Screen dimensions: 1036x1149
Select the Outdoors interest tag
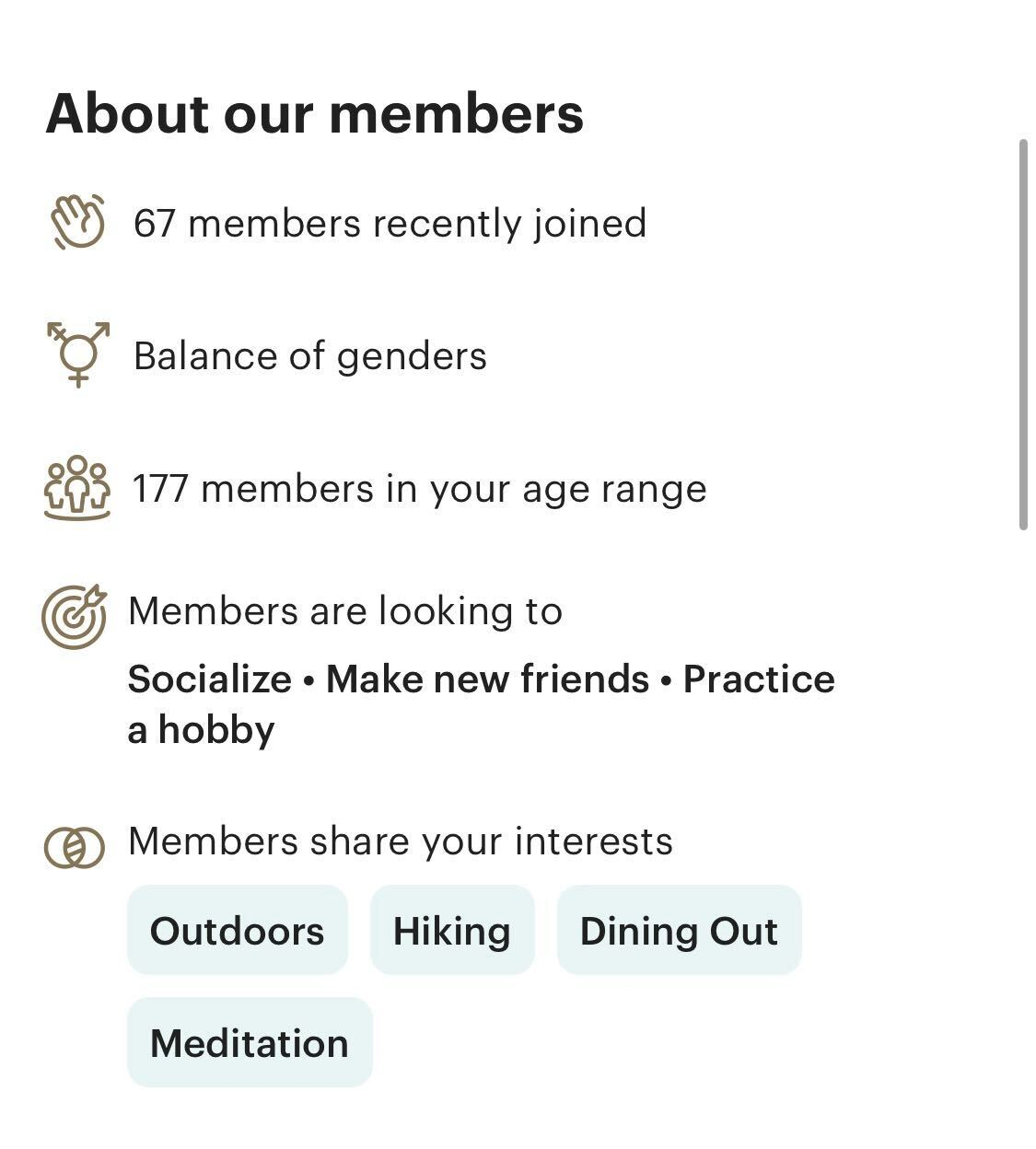coord(238,930)
